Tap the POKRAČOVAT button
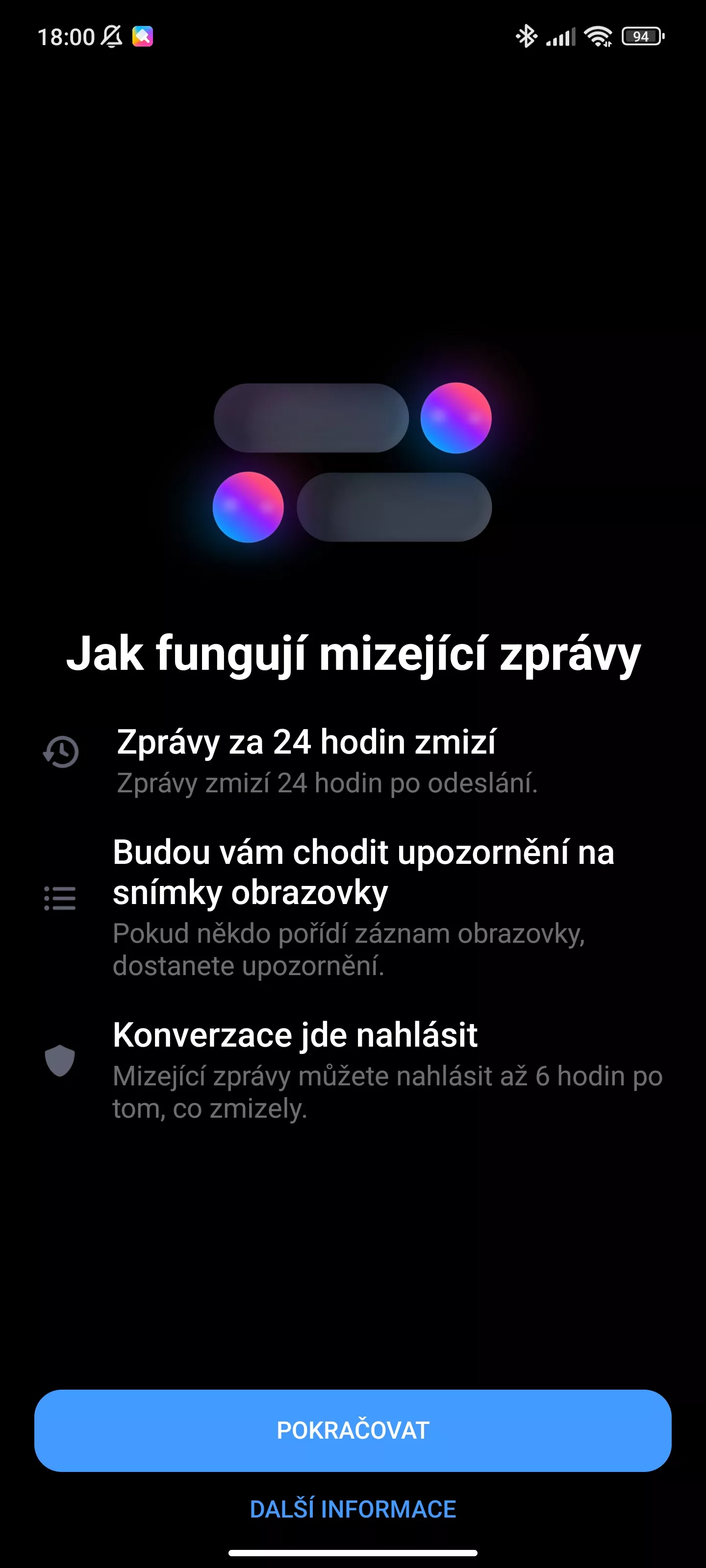This screenshot has height=1568, width=706. 353,1430
